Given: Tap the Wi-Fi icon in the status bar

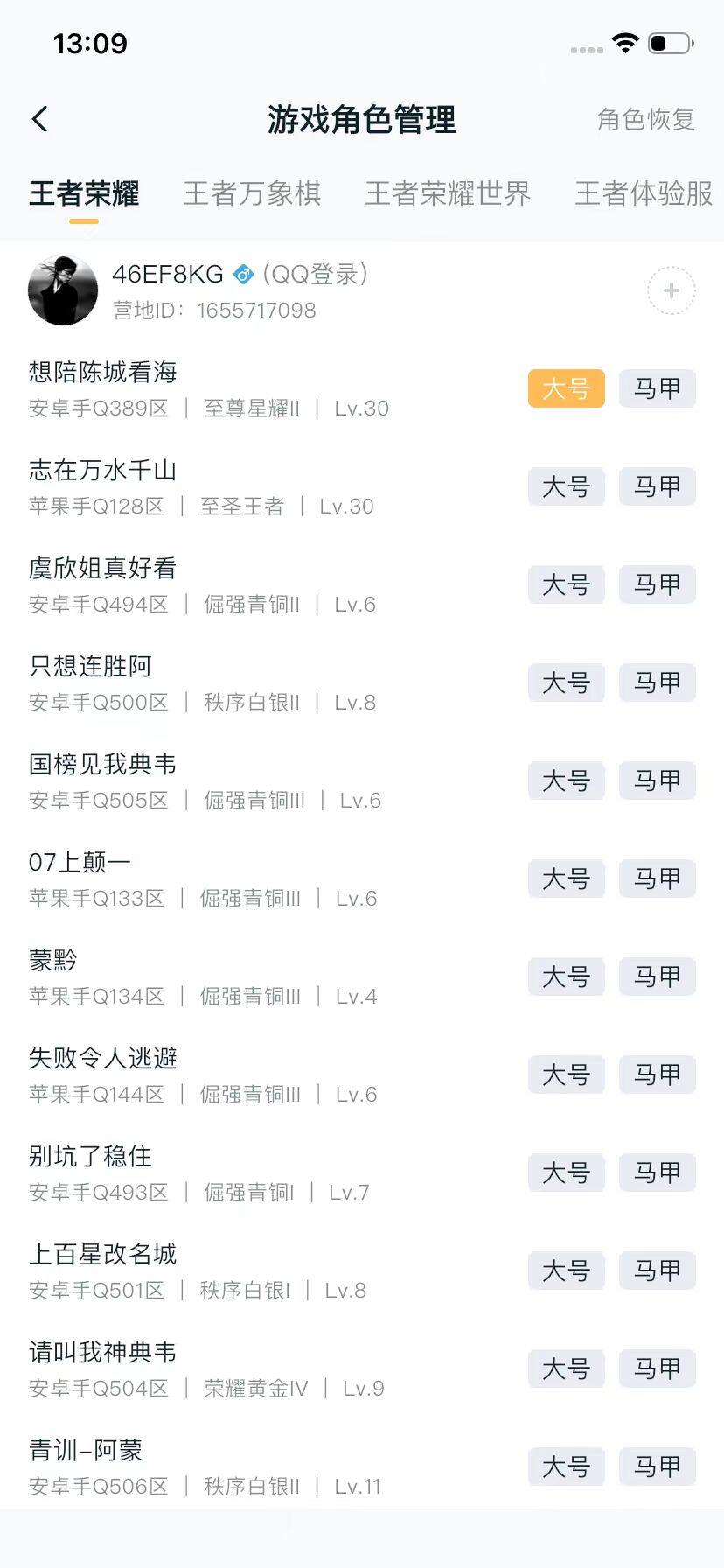Looking at the screenshot, I should 627,43.
